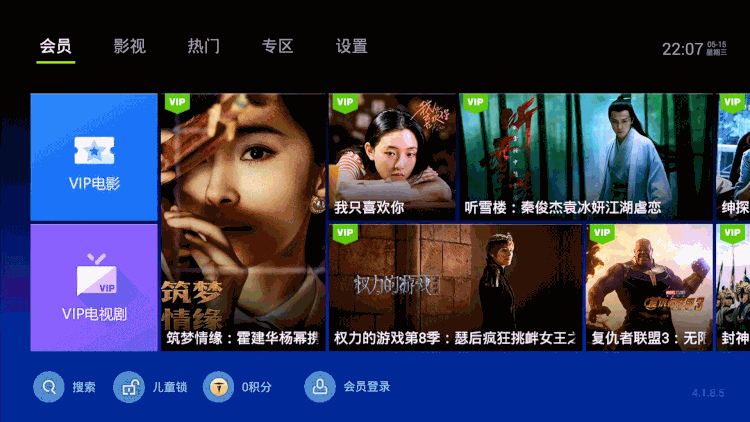Select the 会员 tab
The height and width of the screenshot is (422, 750).
coord(55,46)
